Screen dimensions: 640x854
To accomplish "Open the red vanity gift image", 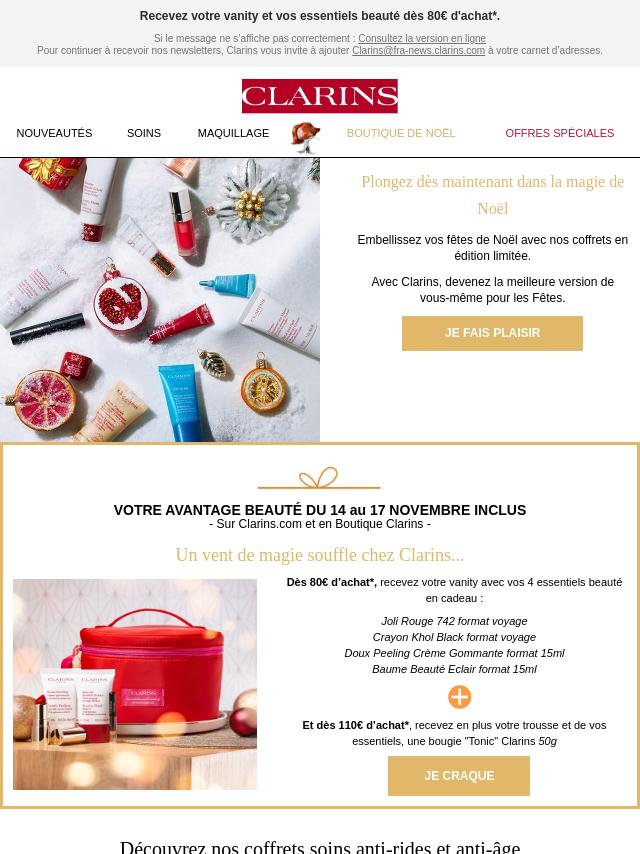I will [x=135, y=684].
